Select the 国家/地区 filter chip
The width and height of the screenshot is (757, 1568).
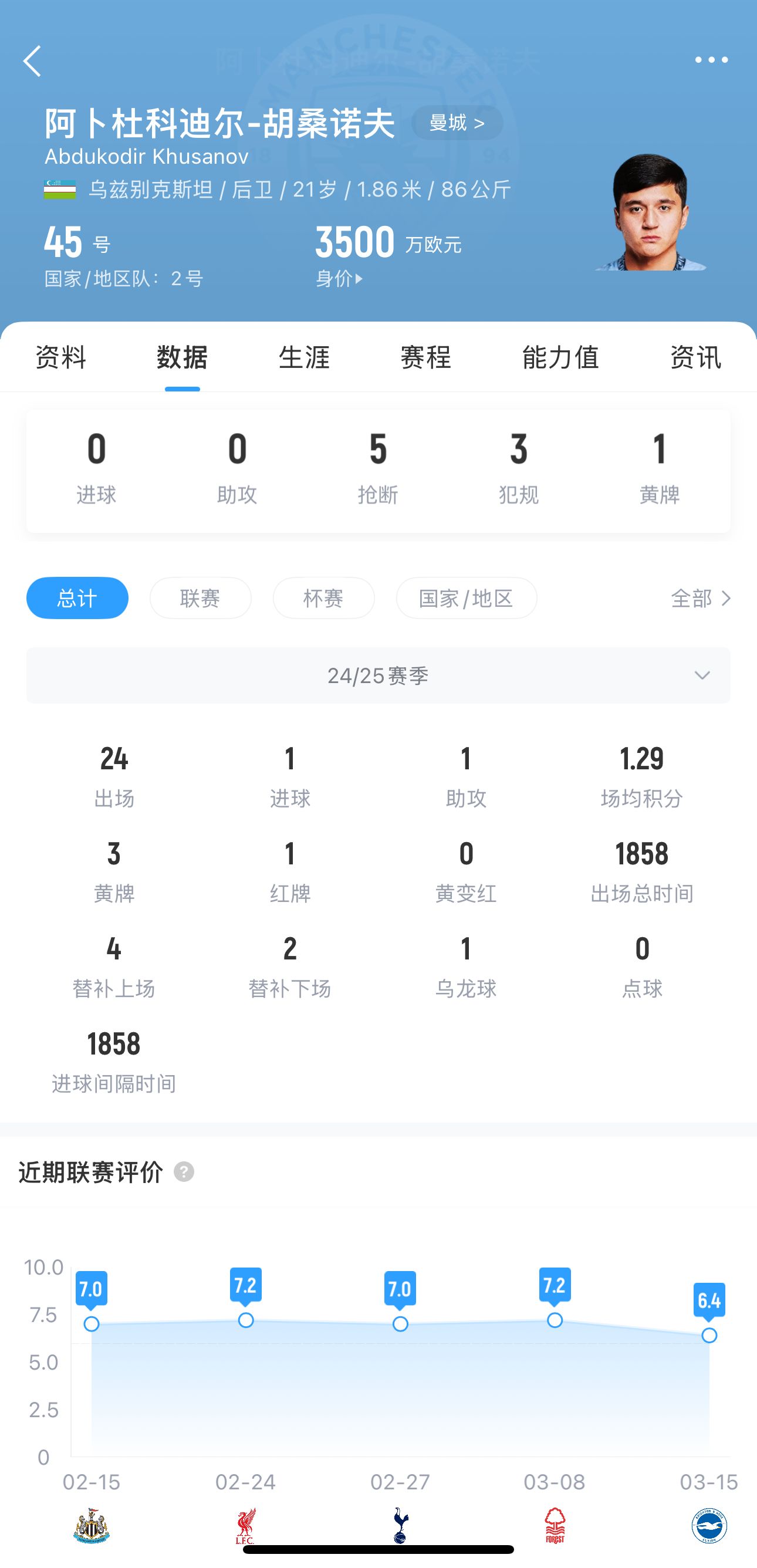click(x=466, y=598)
